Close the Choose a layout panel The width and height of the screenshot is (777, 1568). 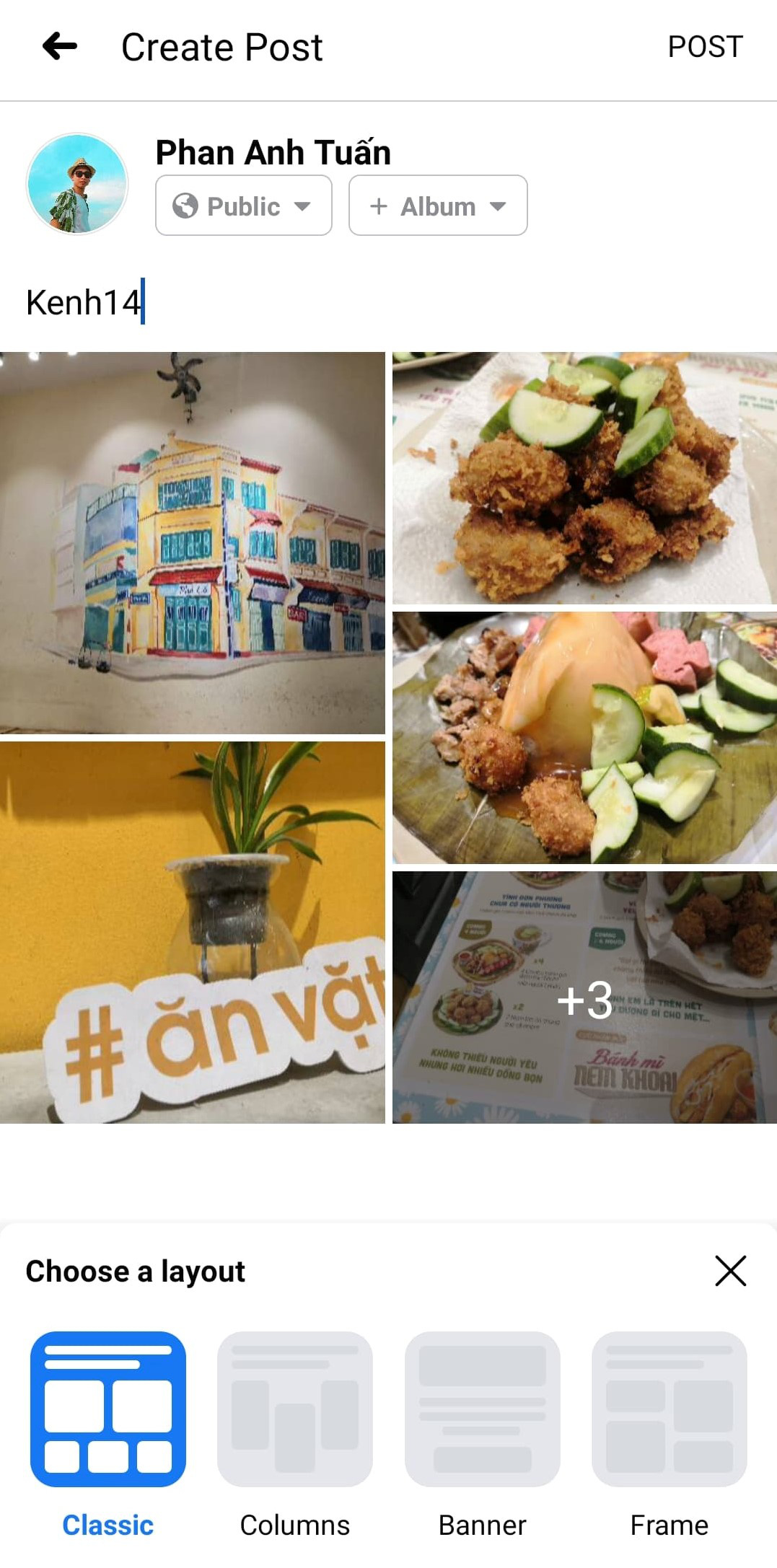tap(730, 1270)
